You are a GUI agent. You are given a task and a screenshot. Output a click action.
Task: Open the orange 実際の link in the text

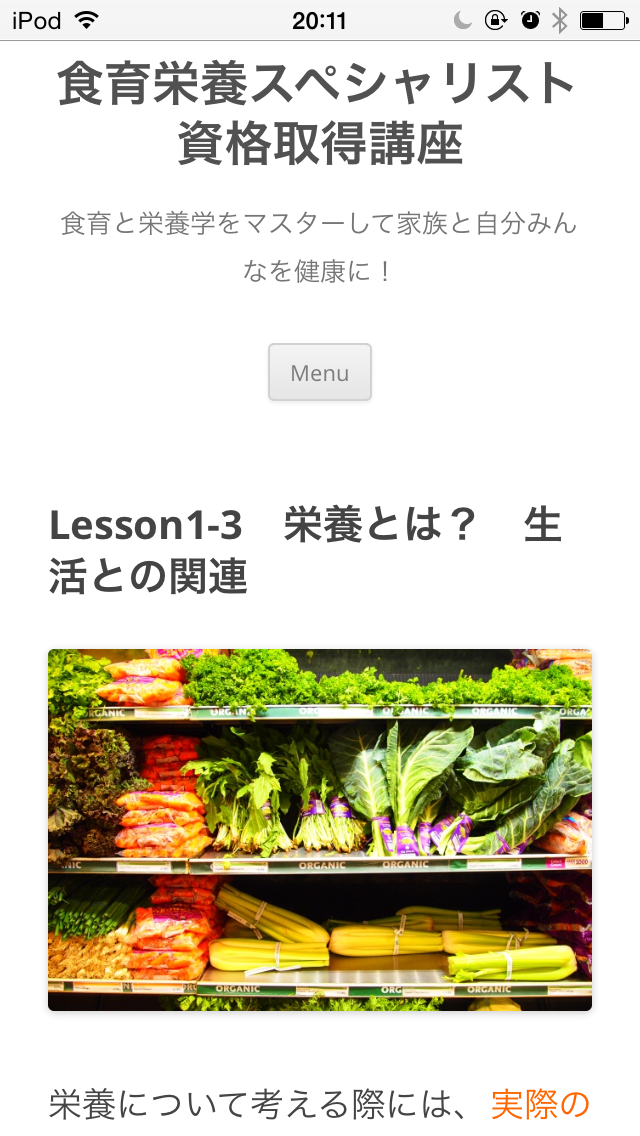coord(540,1104)
